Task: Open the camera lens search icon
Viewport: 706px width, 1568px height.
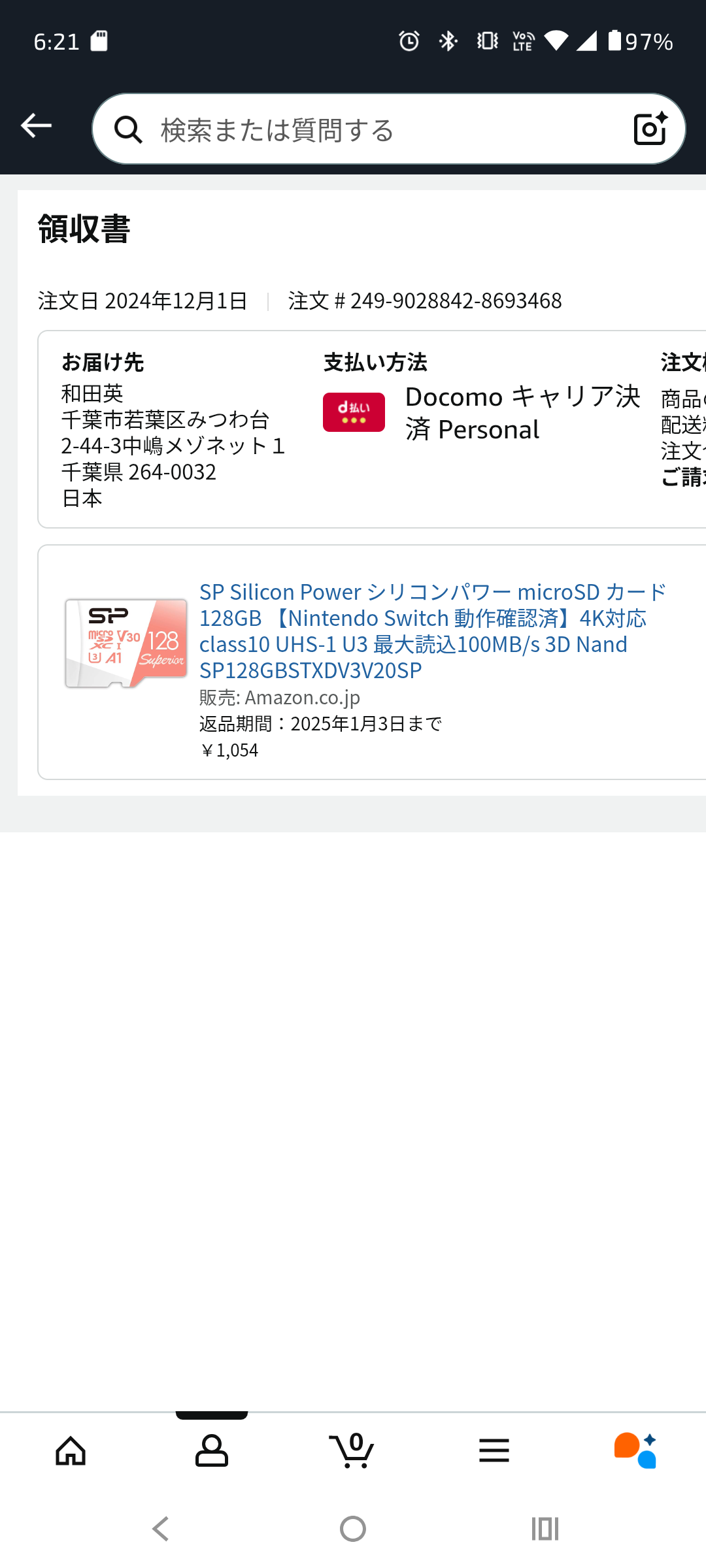Action: click(650, 129)
